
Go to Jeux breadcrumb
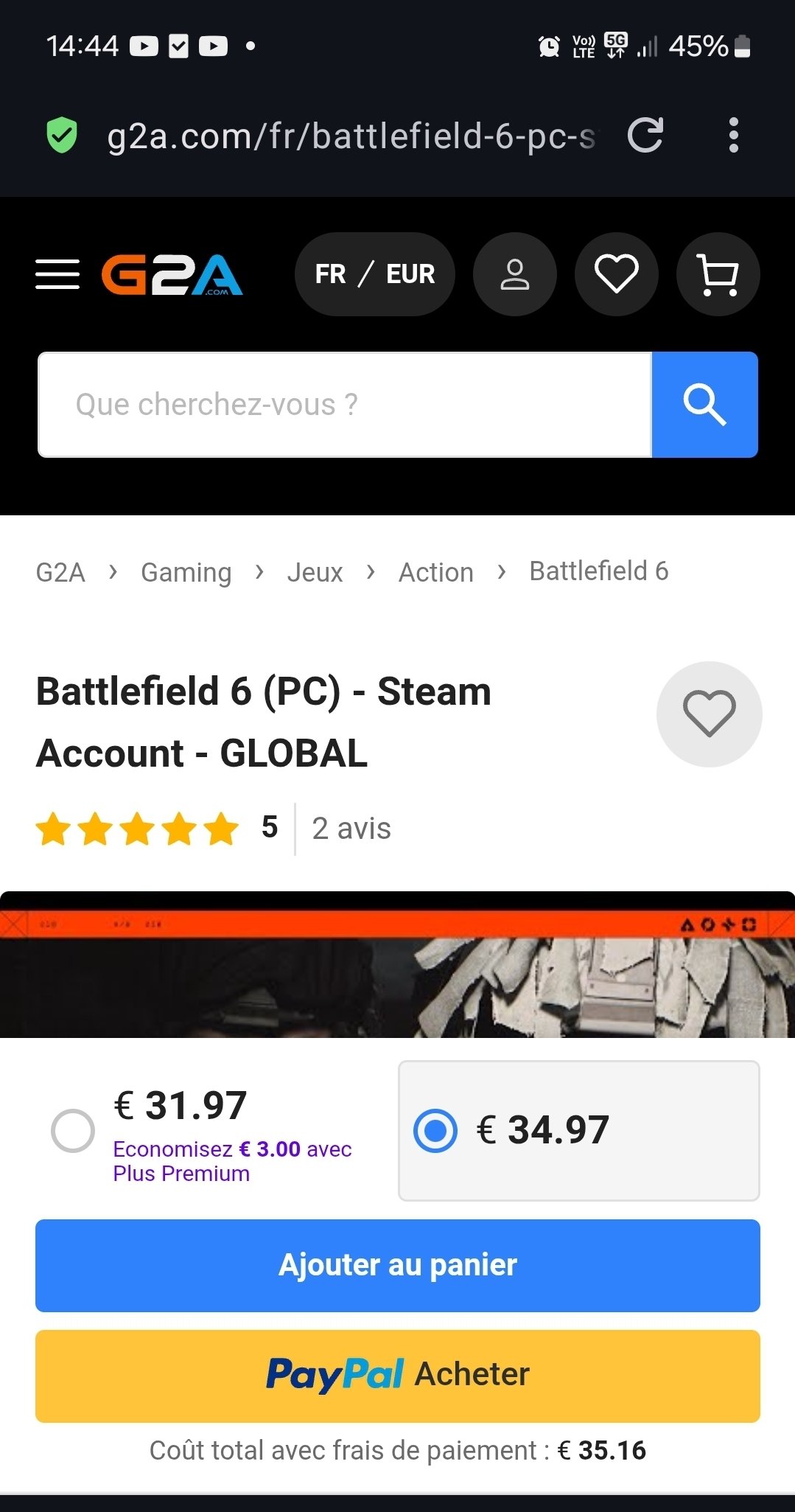coord(315,572)
